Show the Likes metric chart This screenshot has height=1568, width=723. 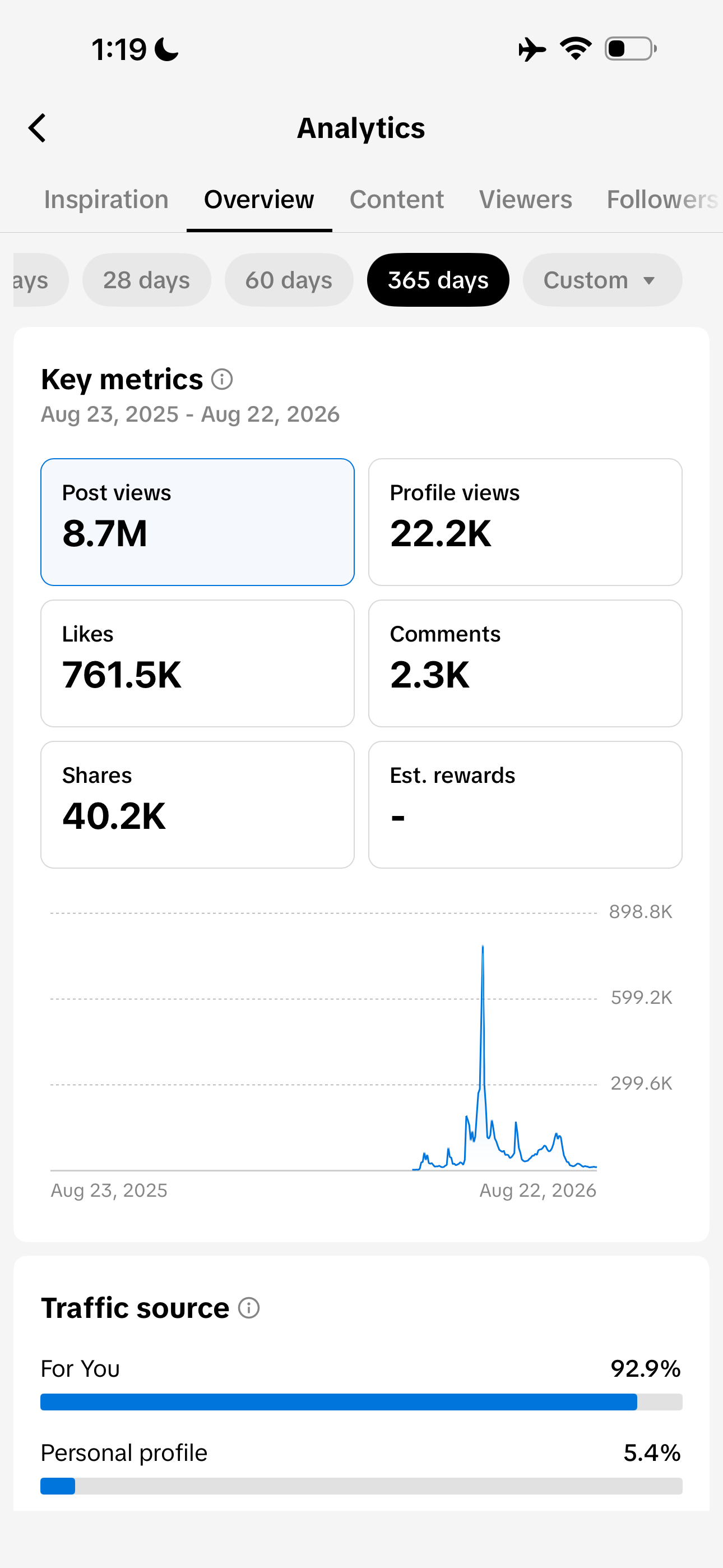click(197, 663)
